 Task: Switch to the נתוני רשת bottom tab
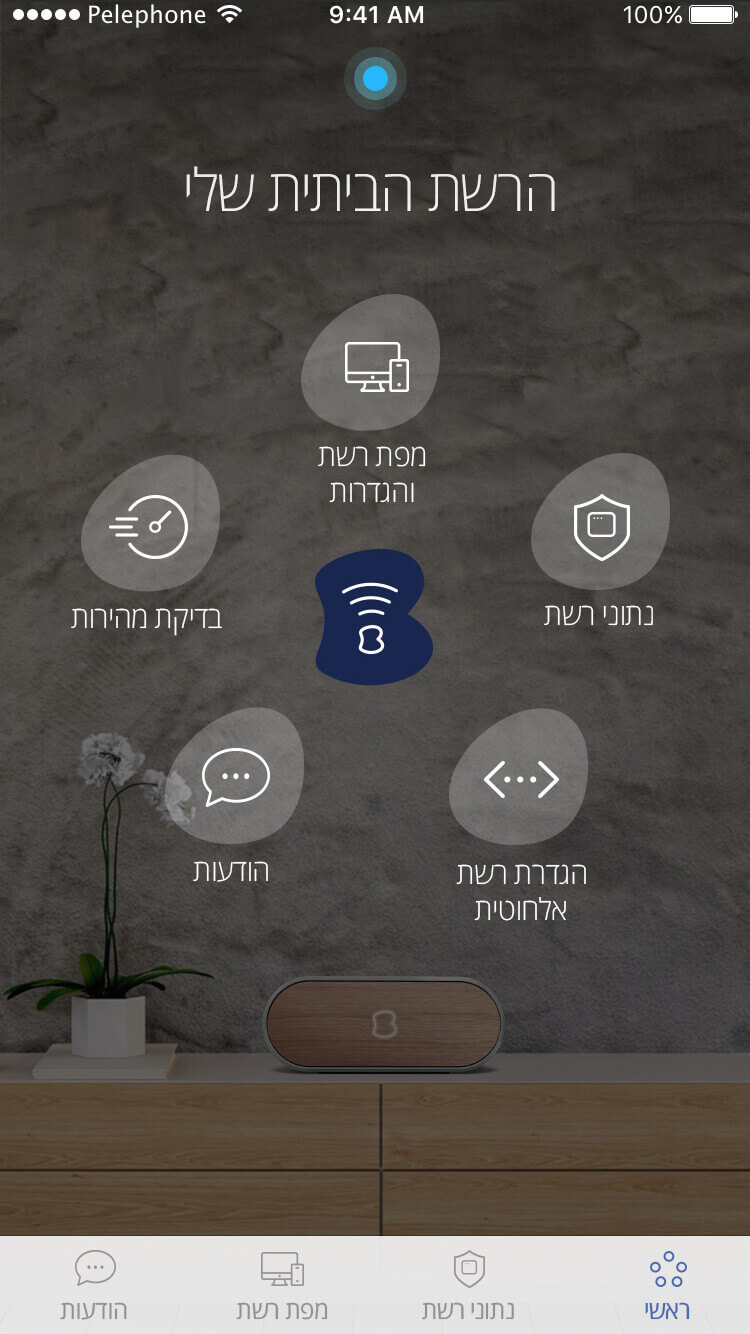pyautogui.click(x=468, y=1285)
